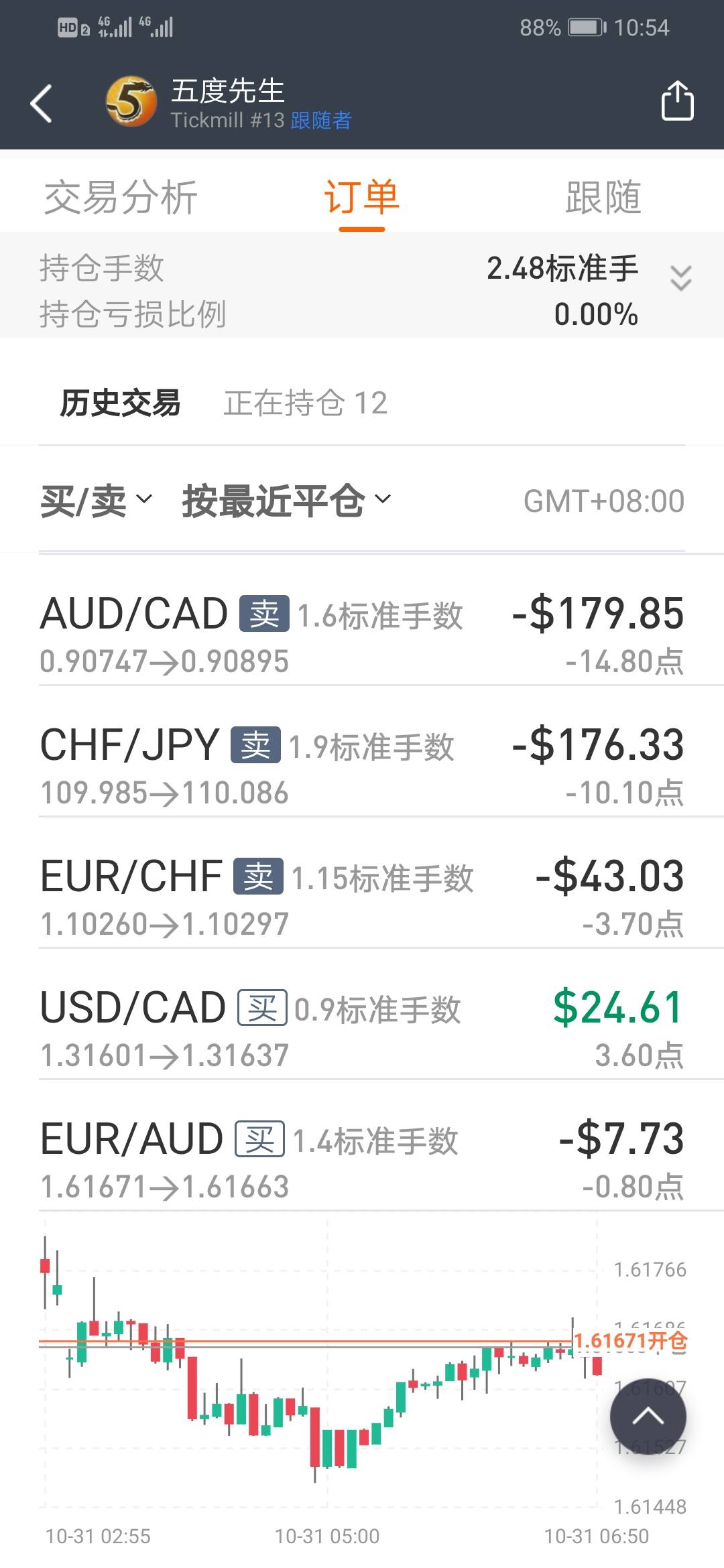
Task: Open the USD/CAD buy order
Action: coord(362,1028)
